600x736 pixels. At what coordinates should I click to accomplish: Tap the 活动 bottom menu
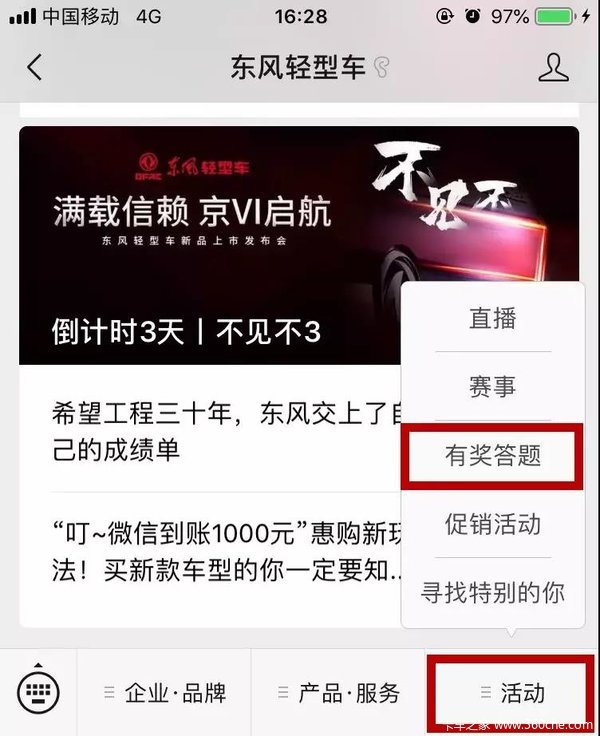click(512, 693)
